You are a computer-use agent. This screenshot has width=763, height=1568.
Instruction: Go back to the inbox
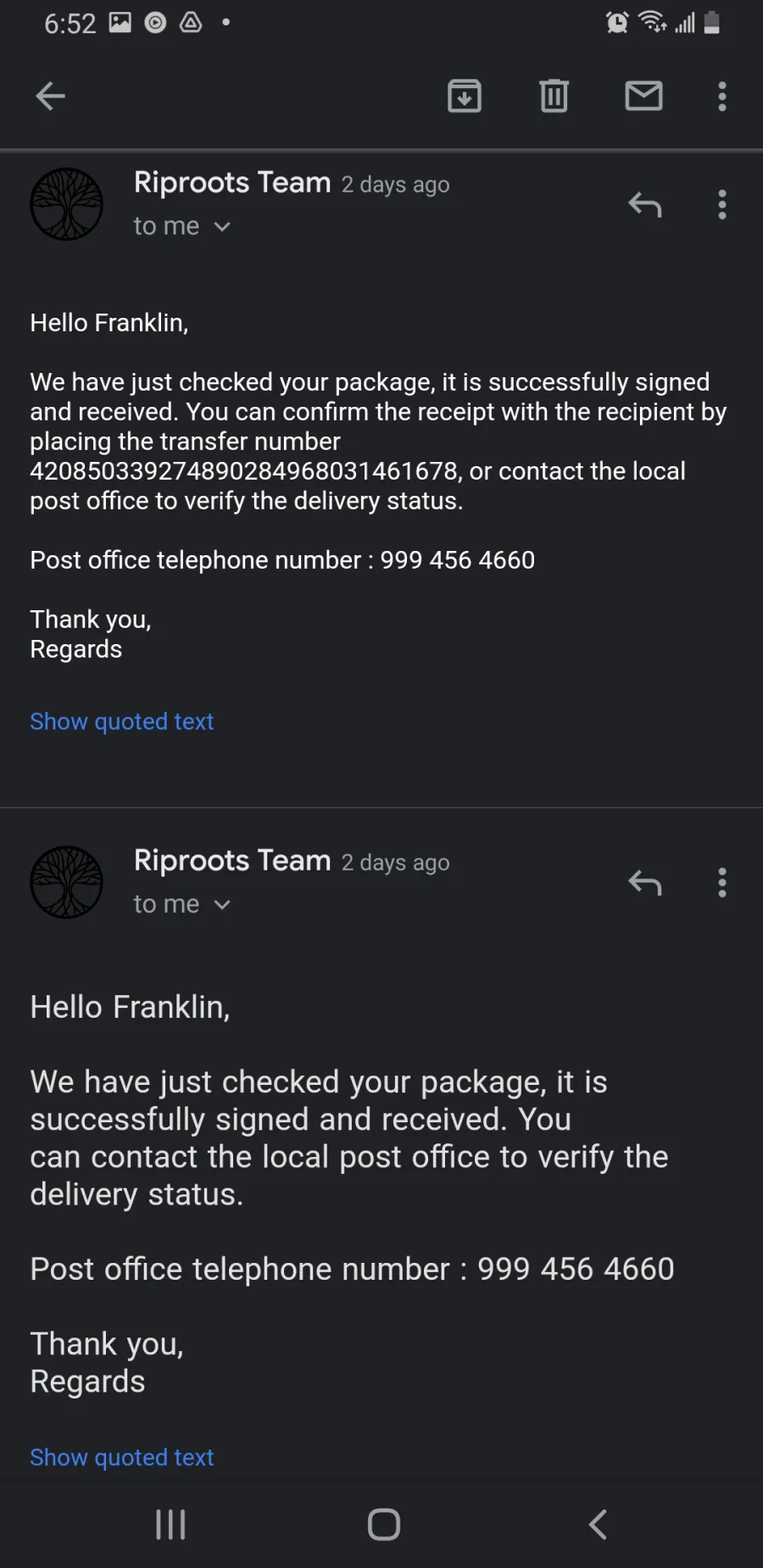point(50,96)
